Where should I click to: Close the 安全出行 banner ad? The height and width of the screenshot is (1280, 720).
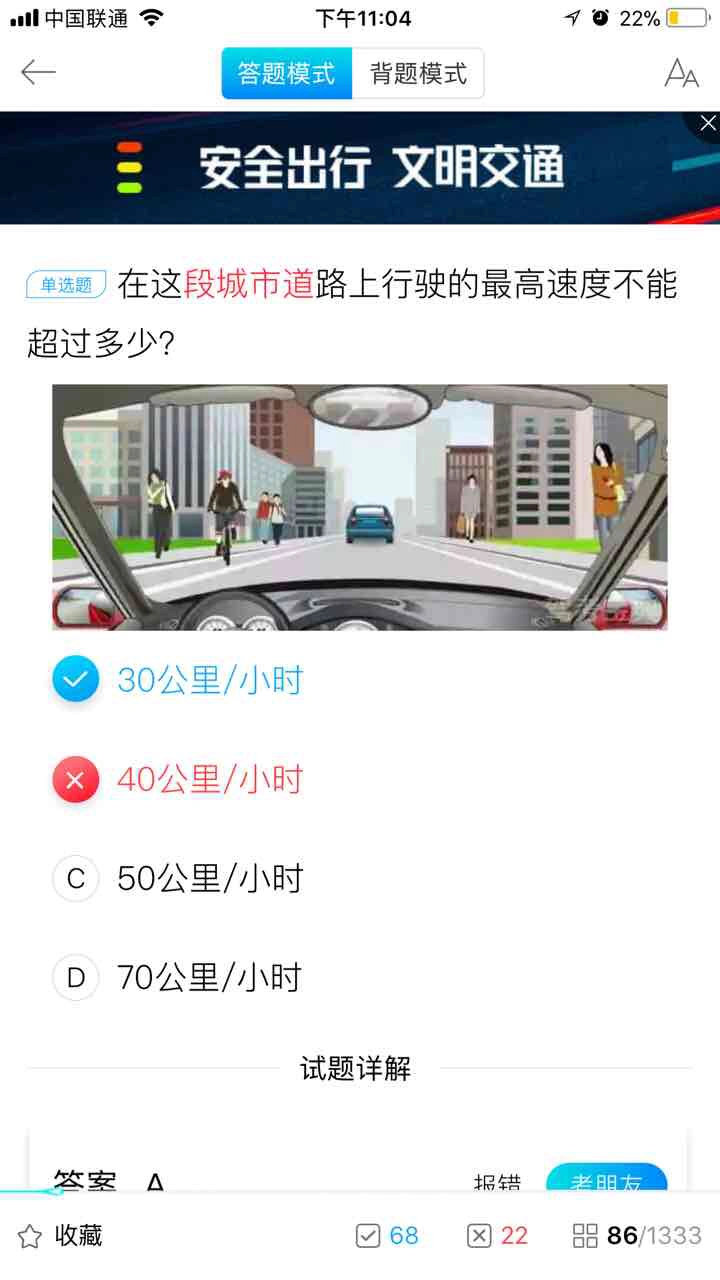tap(707, 123)
